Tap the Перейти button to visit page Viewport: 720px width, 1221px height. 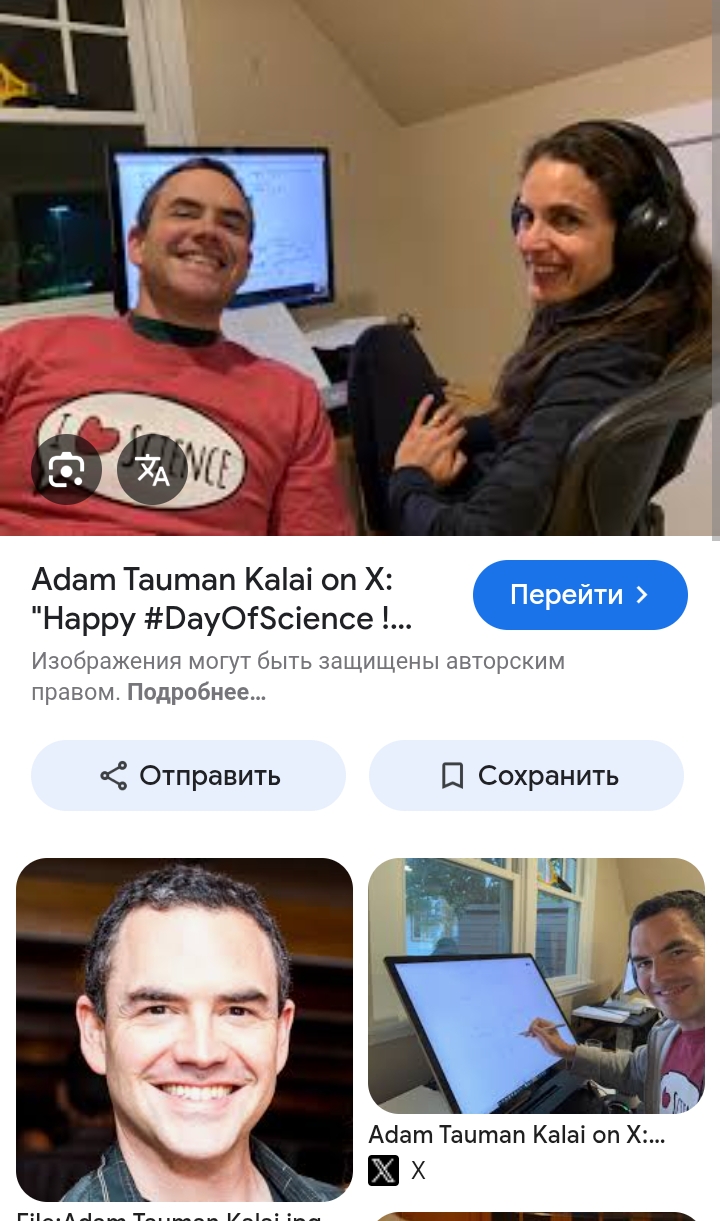(580, 595)
